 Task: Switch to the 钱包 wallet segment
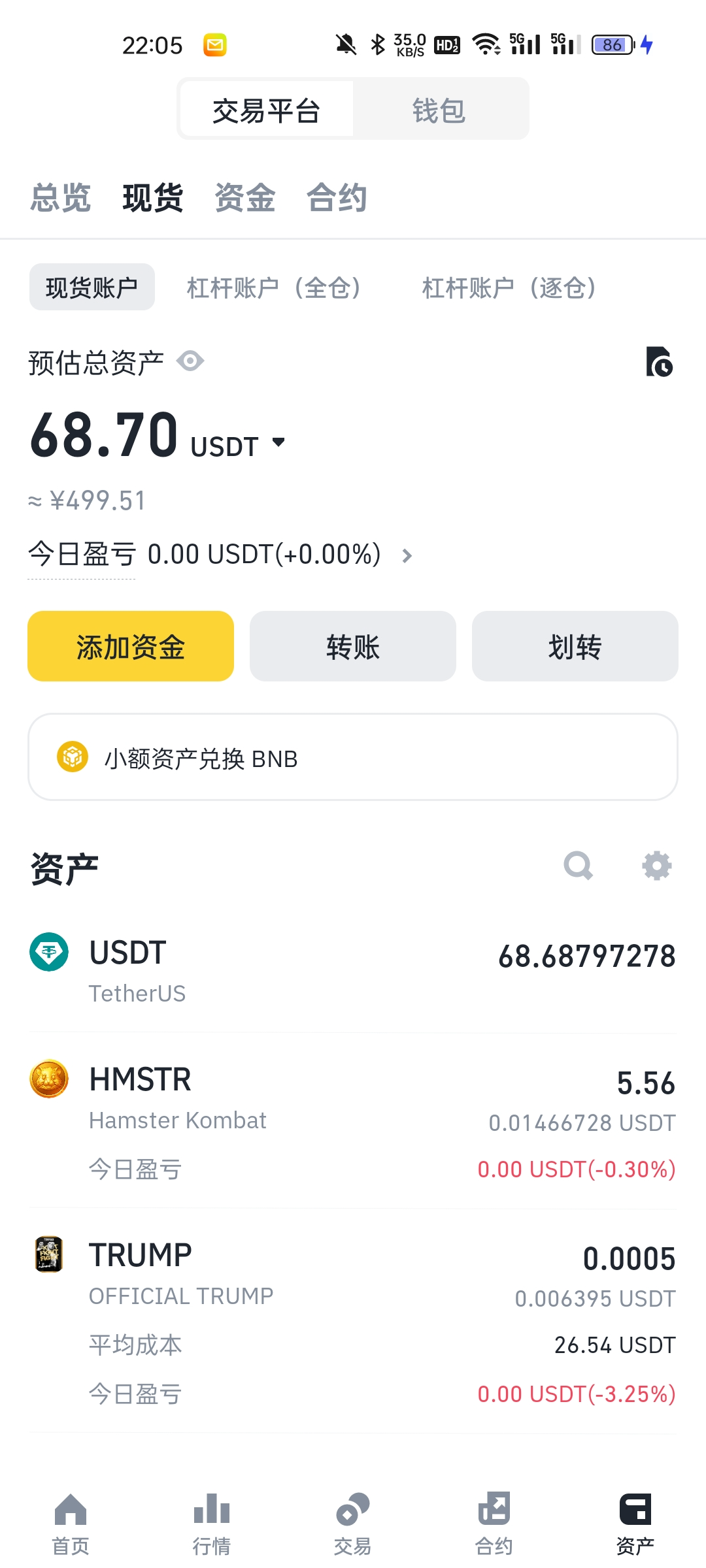439,110
